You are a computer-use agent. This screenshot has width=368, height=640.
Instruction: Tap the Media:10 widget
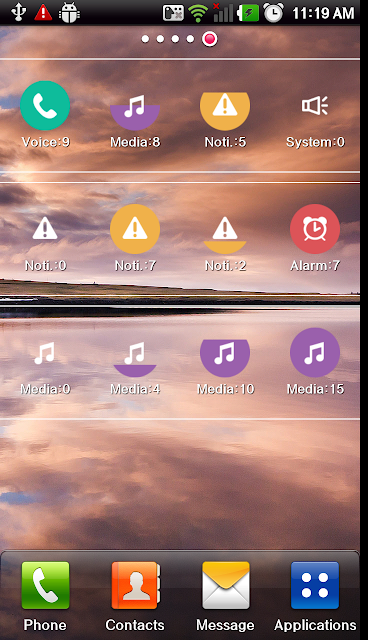(x=225, y=362)
